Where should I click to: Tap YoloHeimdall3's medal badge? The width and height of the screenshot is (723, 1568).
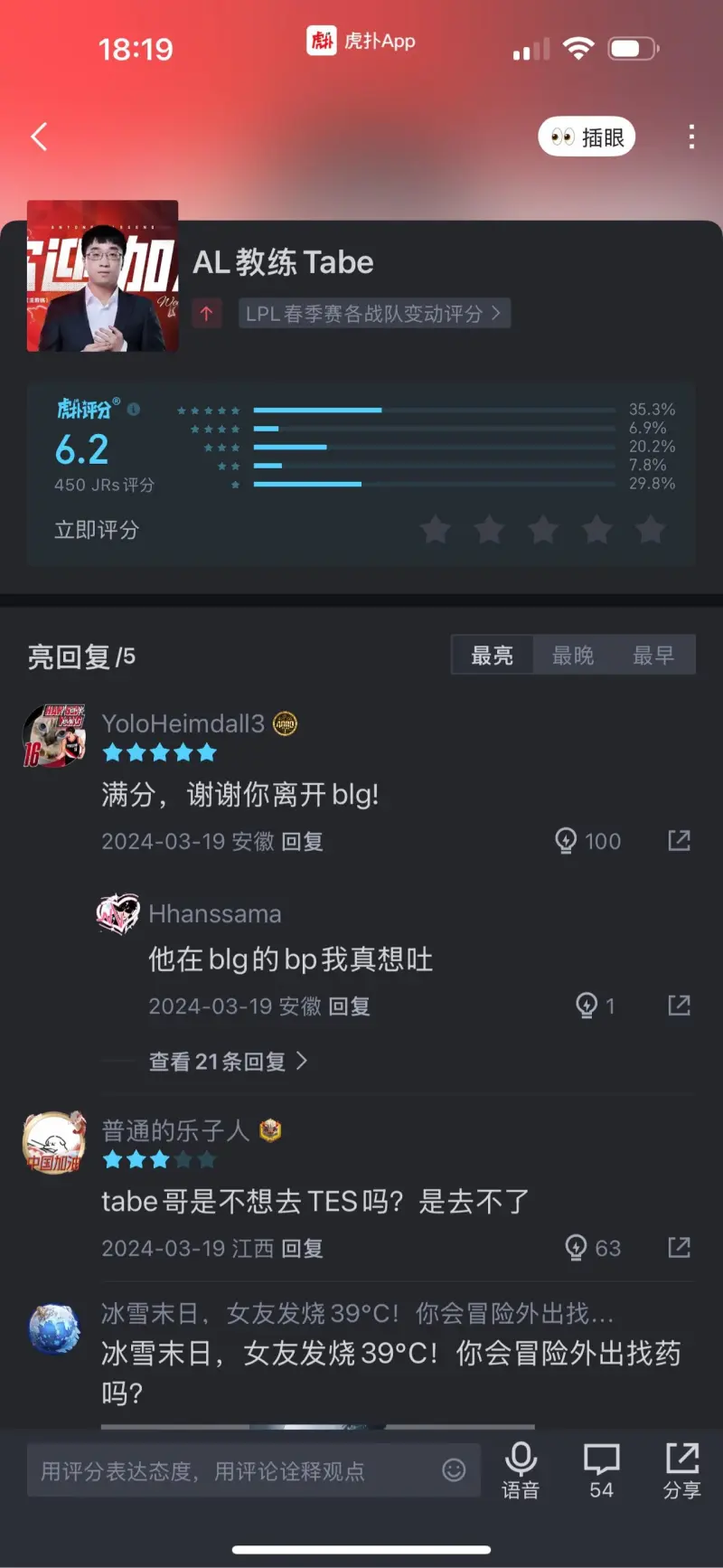click(x=284, y=723)
